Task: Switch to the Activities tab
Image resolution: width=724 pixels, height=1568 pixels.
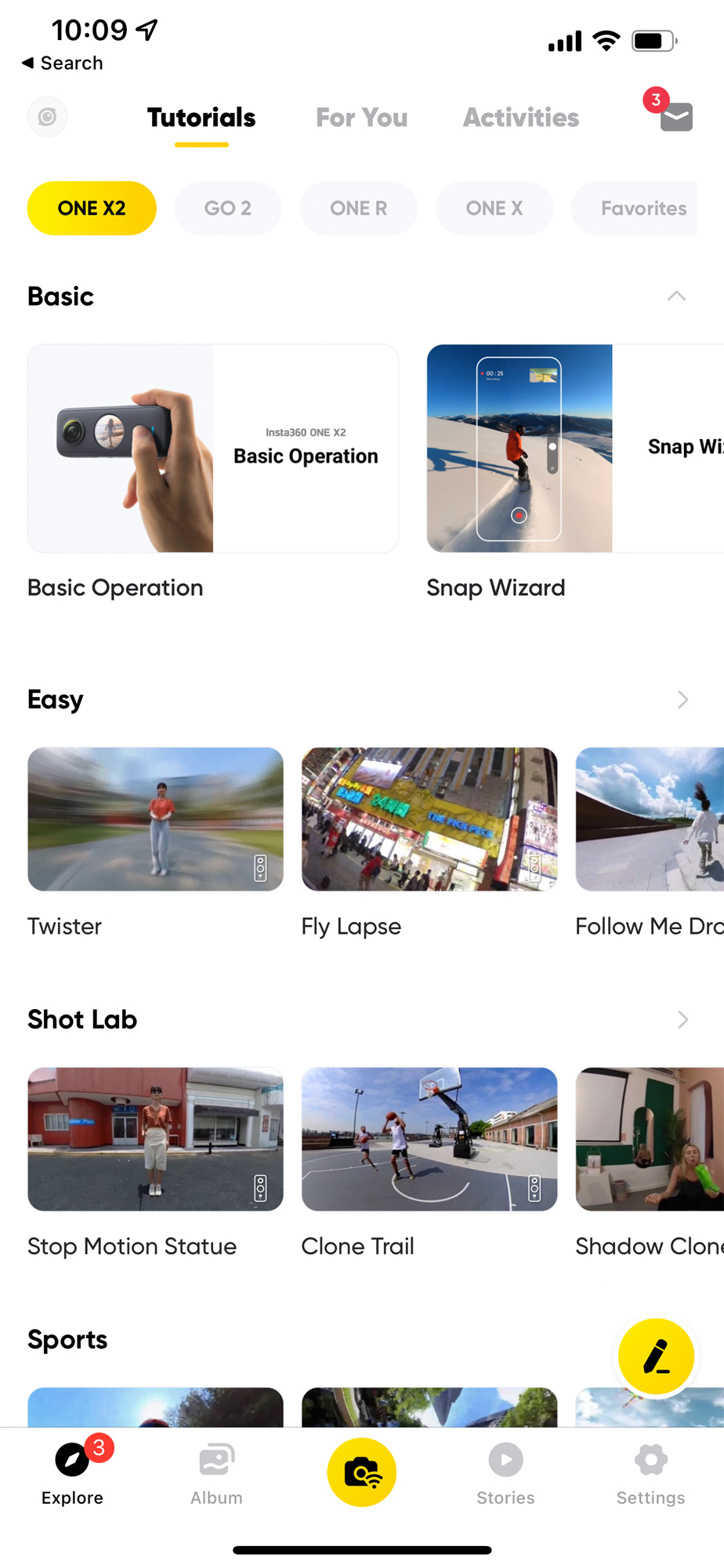Action: pos(520,118)
